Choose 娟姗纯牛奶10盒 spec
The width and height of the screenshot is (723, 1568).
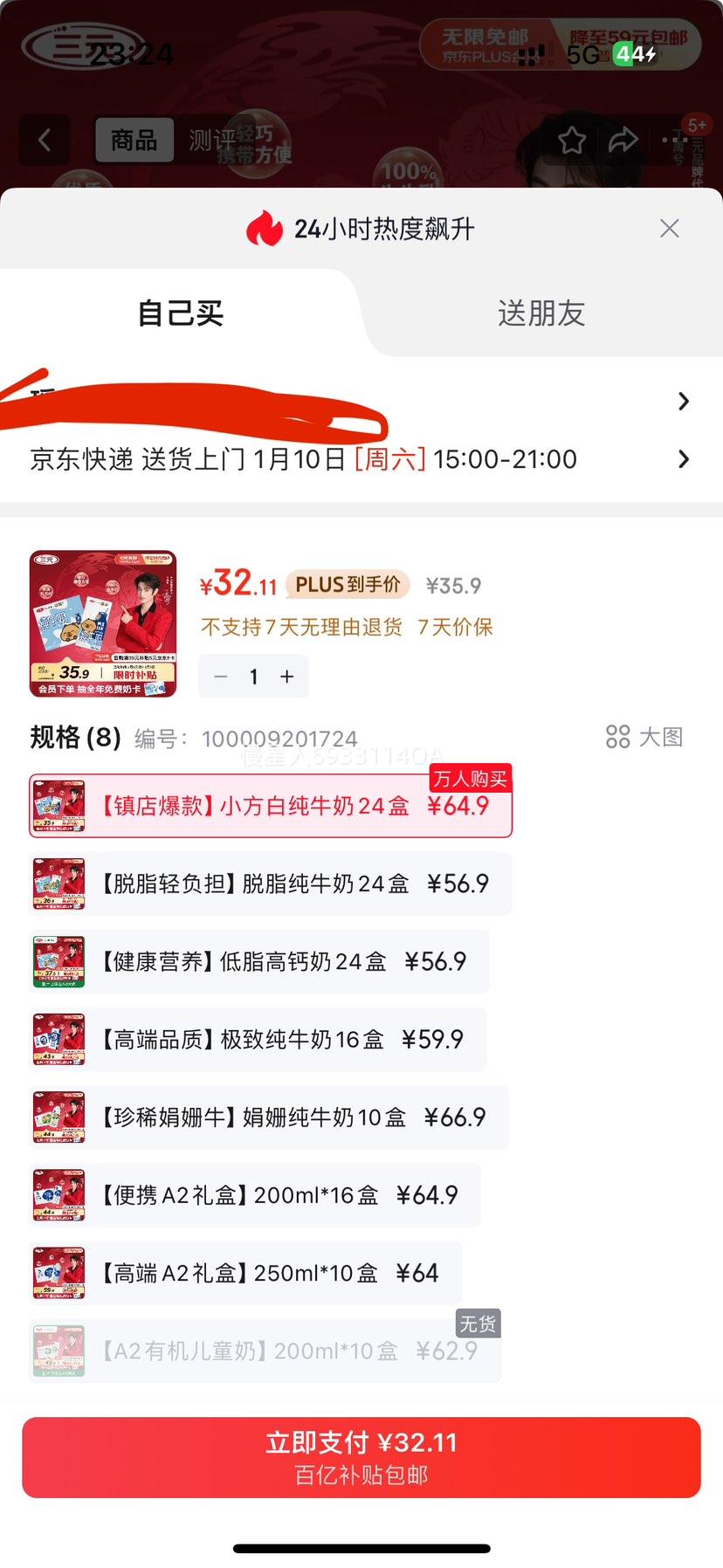(x=269, y=1117)
